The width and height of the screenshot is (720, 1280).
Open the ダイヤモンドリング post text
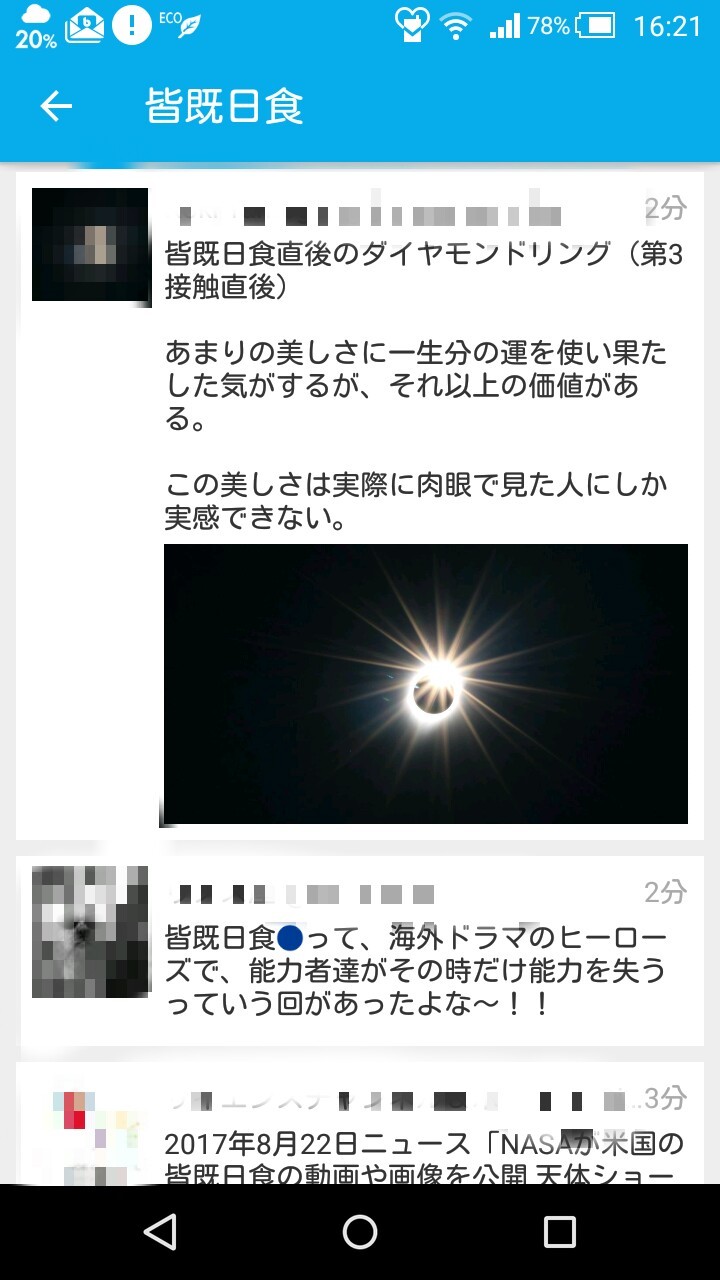(424, 385)
